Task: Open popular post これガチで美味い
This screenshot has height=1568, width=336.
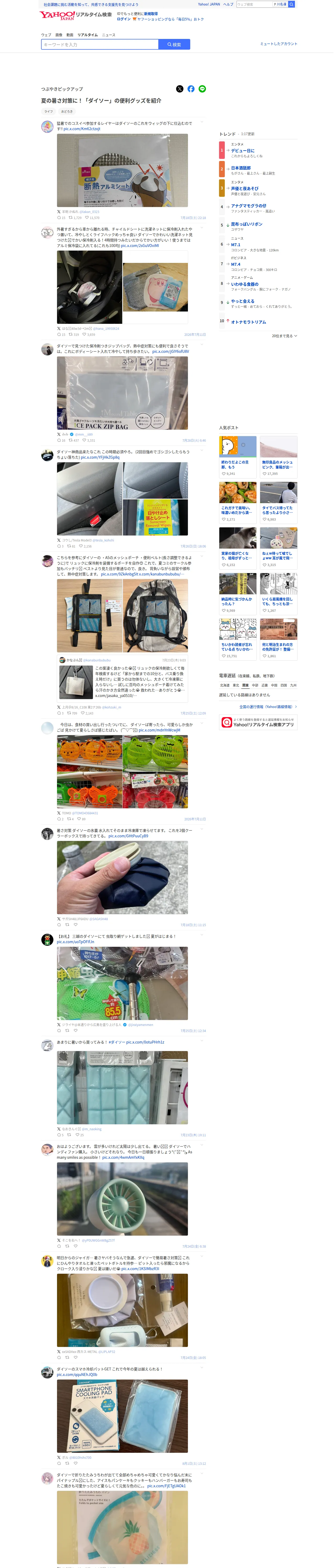Action: coord(238,502)
